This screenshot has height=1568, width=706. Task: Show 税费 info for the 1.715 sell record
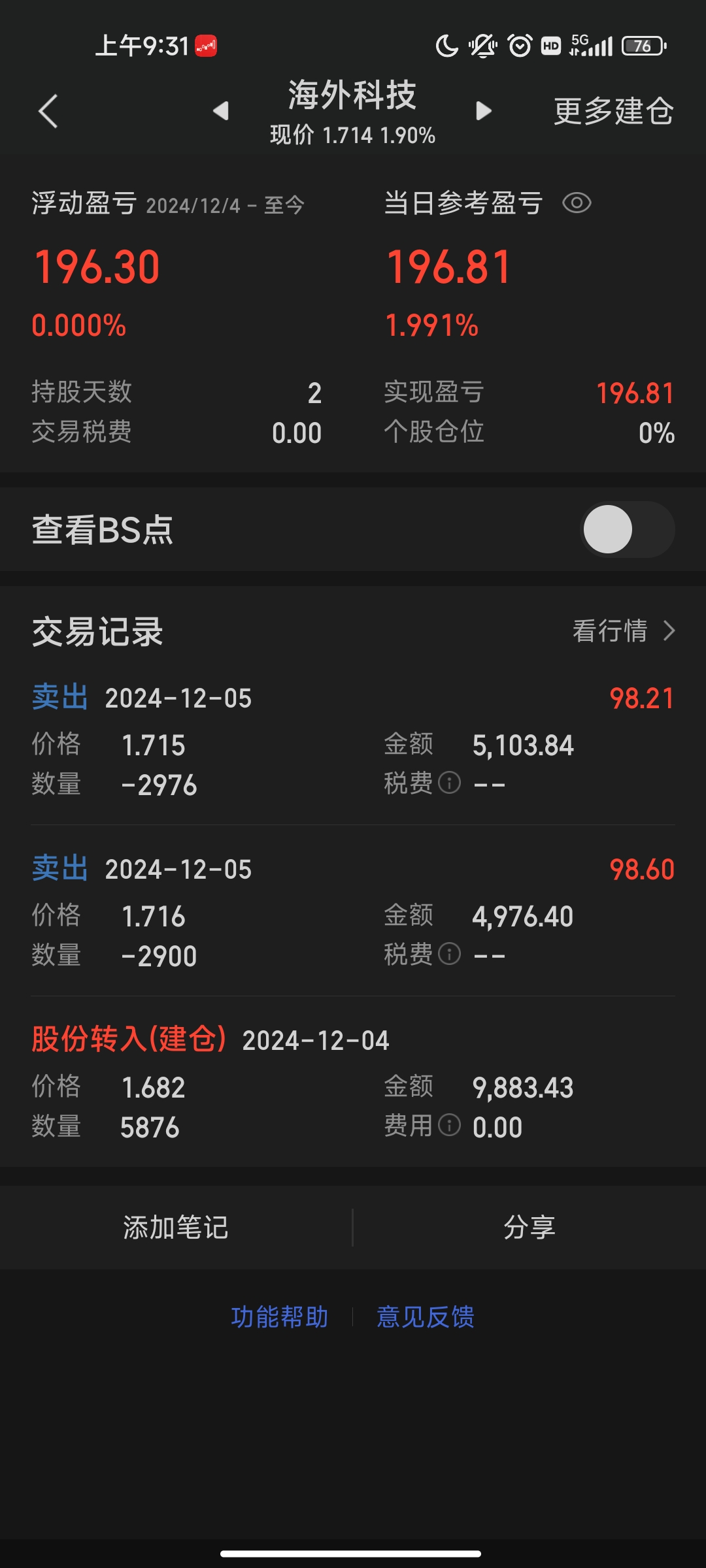449,783
